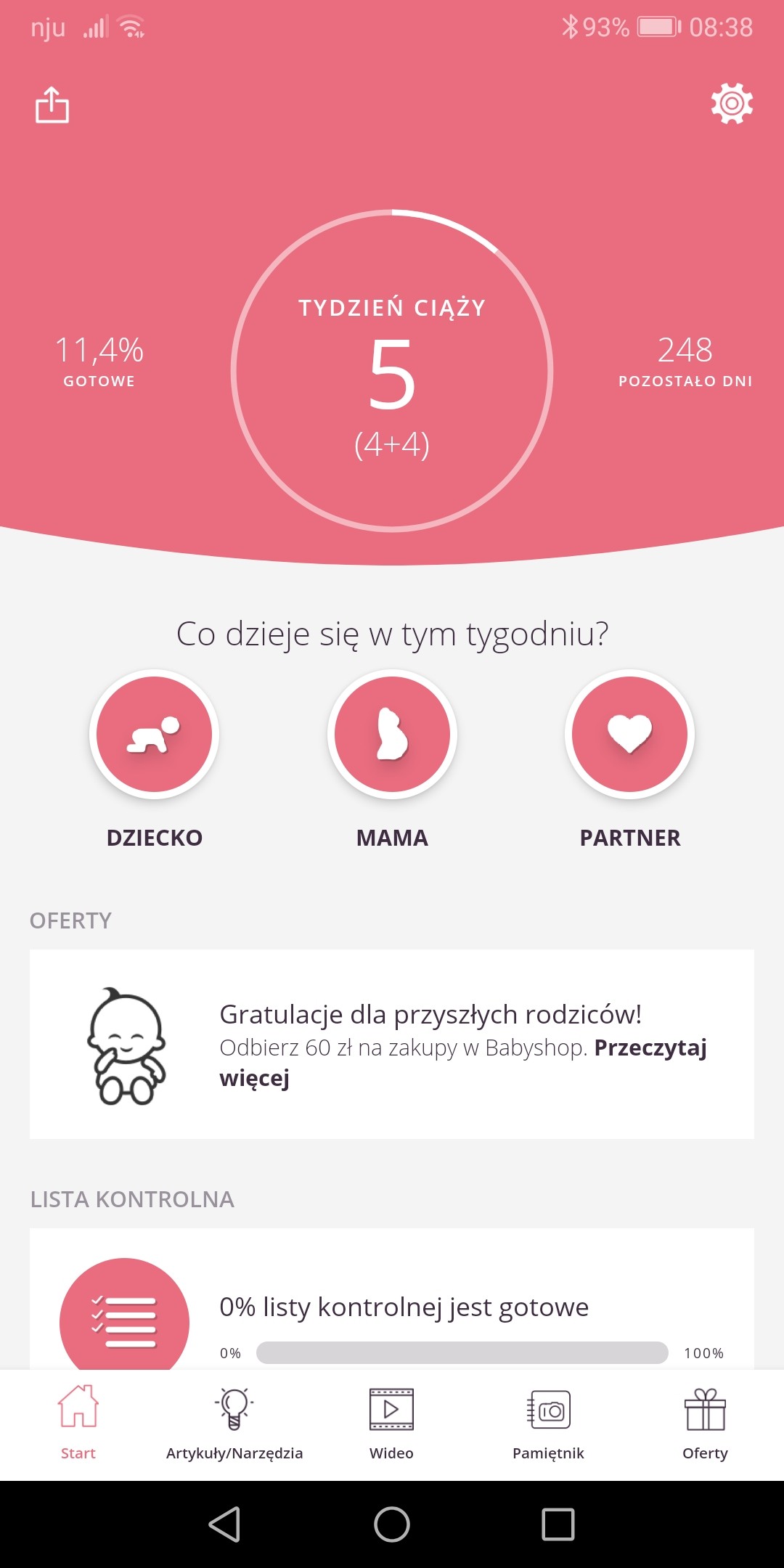View the MAMA weekly info
This screenshot has height=1568, width=784.
pos(392,734)
